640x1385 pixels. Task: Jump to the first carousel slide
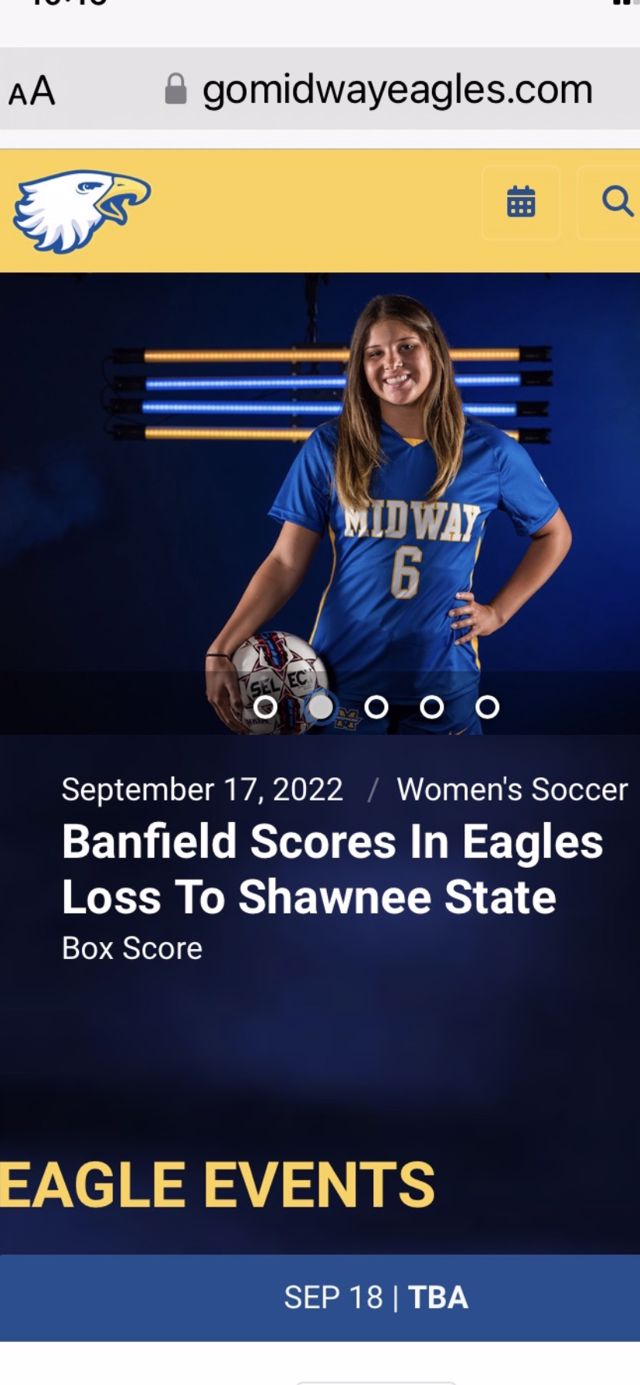(265, 707)
